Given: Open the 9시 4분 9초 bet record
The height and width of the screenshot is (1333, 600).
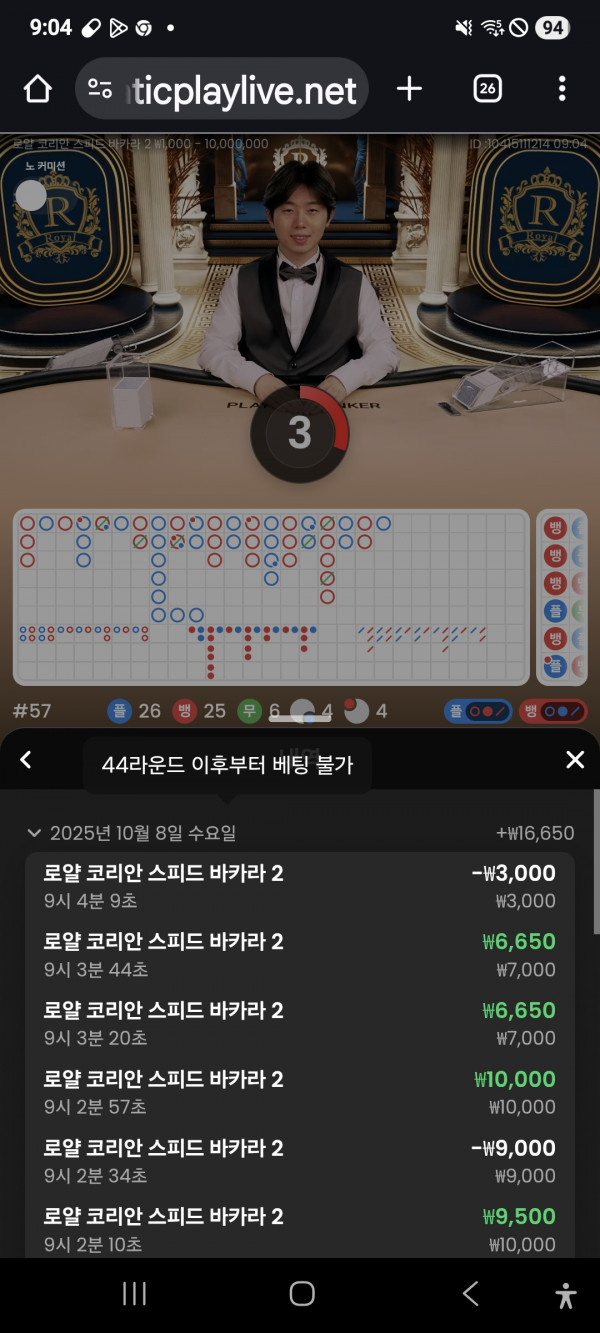Looking at the screenshot, I should pyautogui.click(x=300, y=886).
